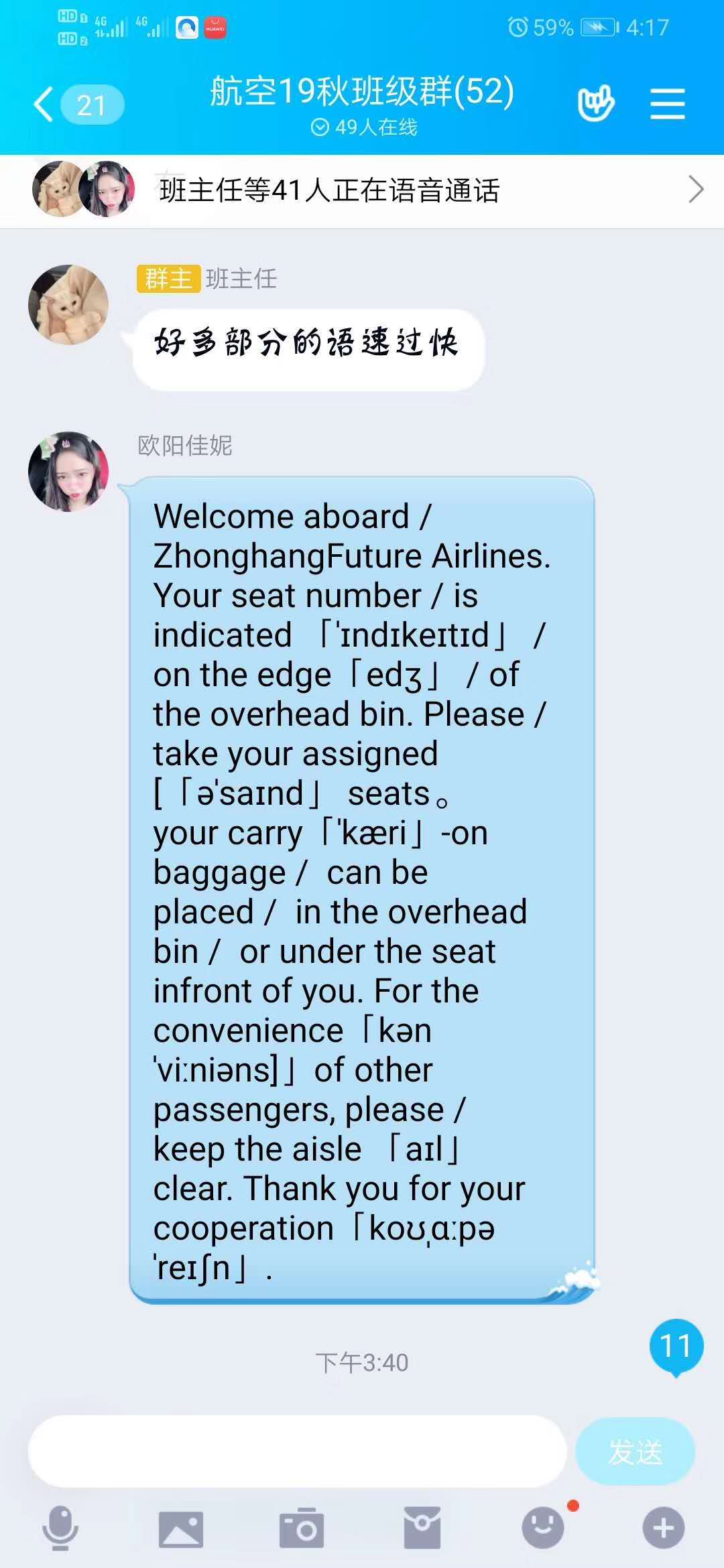Open the red envelope option
Viewport: 724px width, 1568px height.
[422, 1528]
